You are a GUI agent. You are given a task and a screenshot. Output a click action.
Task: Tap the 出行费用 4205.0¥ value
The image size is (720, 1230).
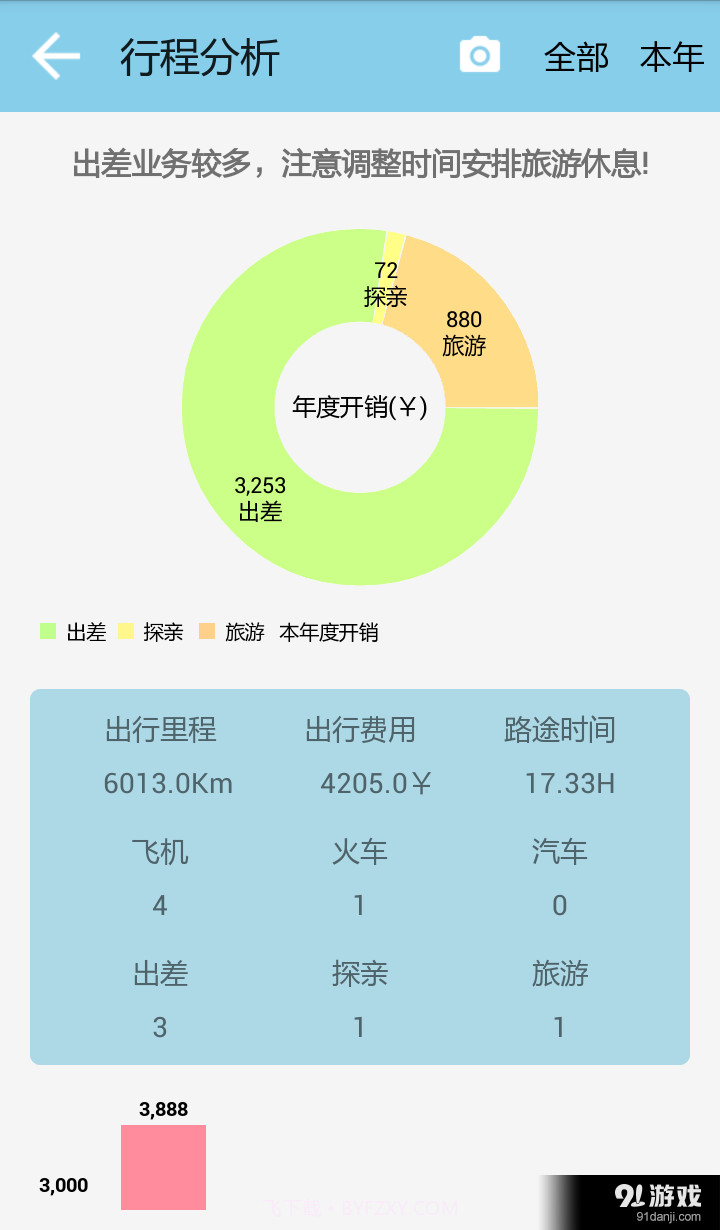376,784
